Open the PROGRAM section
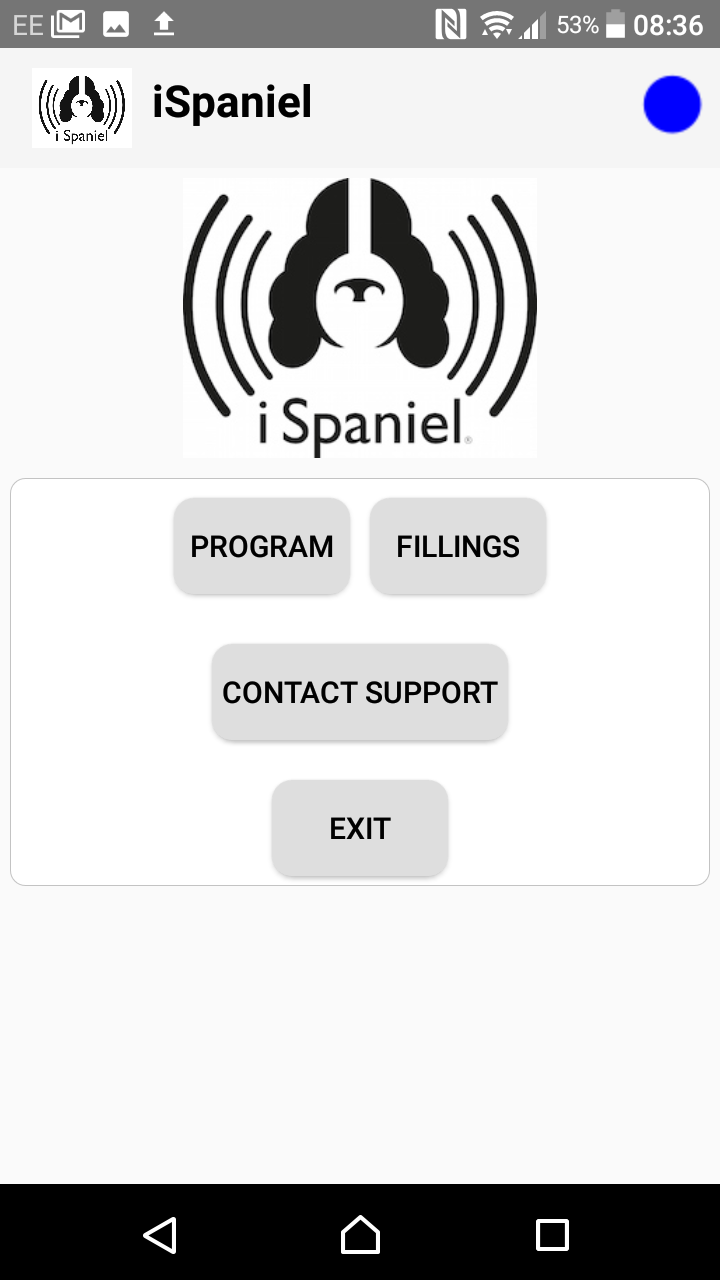The width and height of the screenshot is (720, 1280). click(262, 546)
